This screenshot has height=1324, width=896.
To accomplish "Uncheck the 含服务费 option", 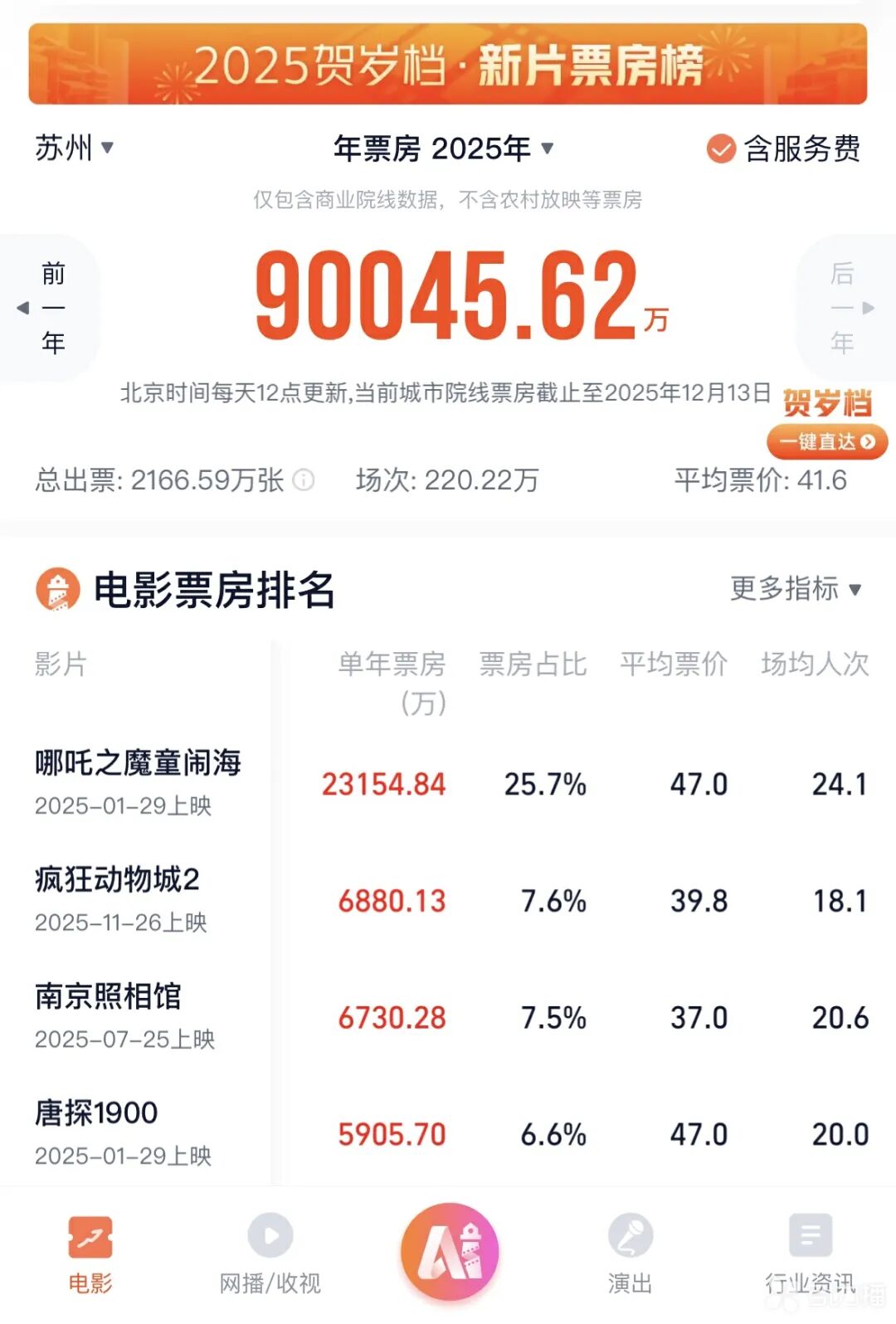I will 721,149.
